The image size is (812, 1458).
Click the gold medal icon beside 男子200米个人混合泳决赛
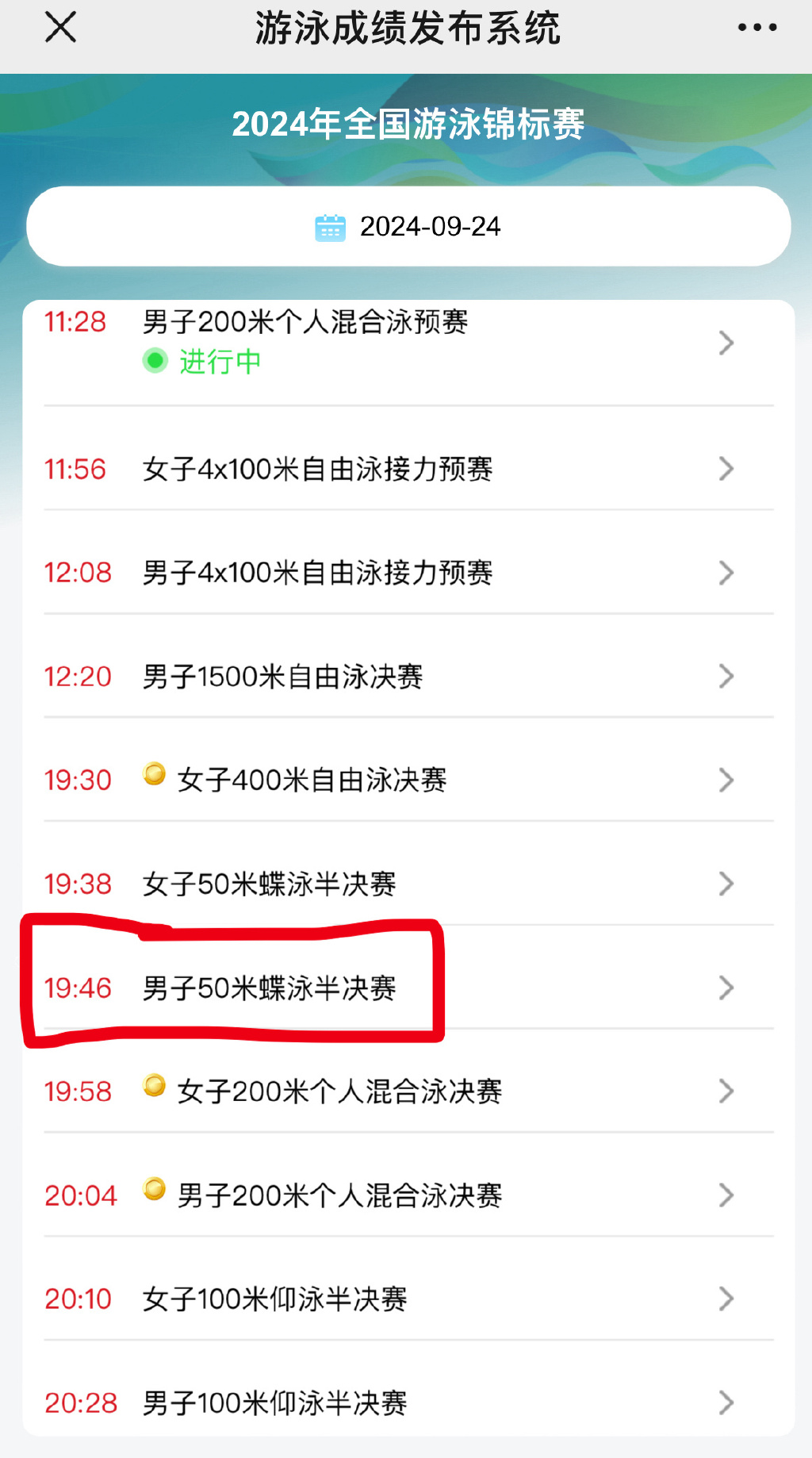pyautogui.click(x=153, y=1193)
